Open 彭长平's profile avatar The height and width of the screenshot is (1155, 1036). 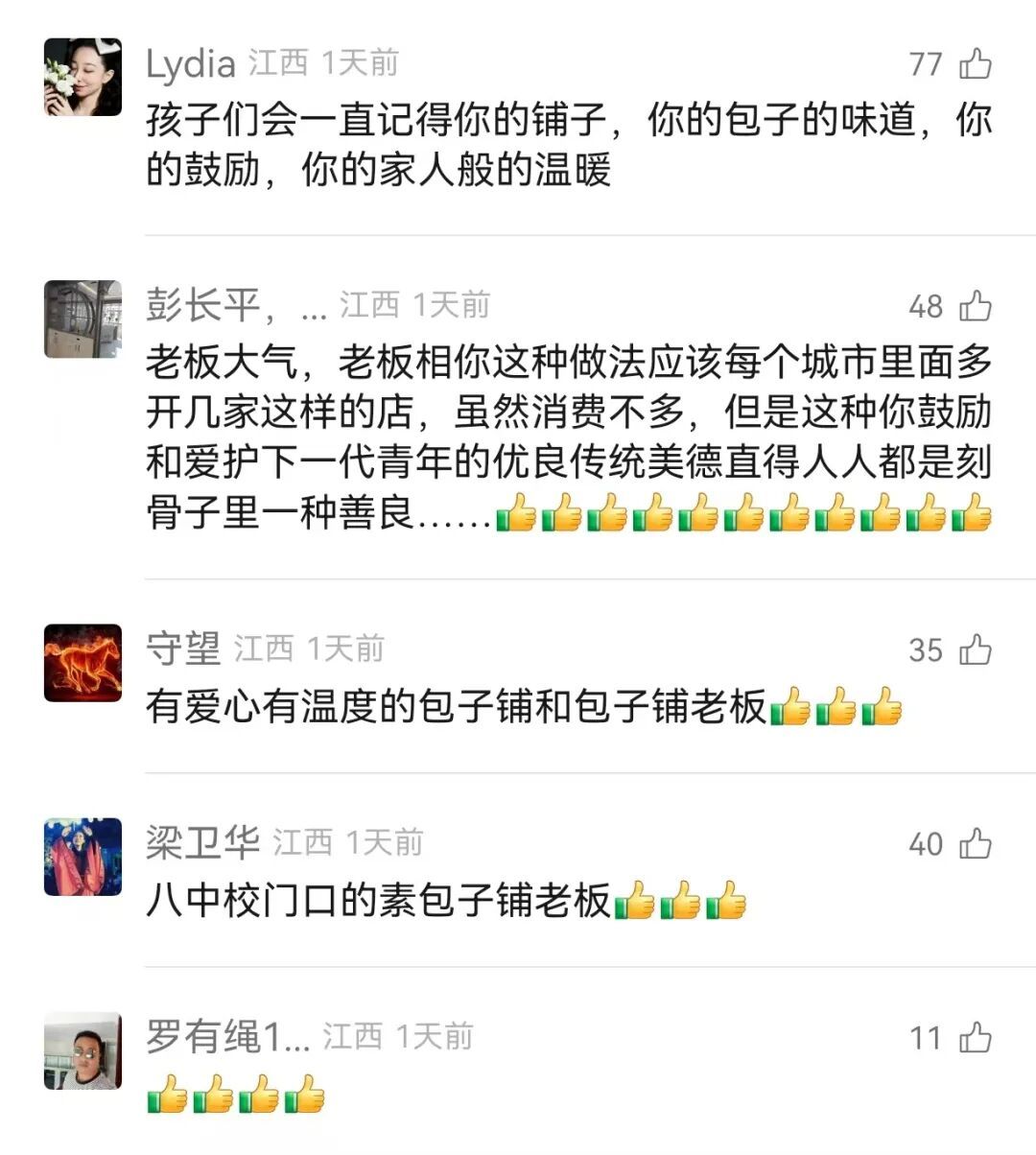tap(82, 319)
